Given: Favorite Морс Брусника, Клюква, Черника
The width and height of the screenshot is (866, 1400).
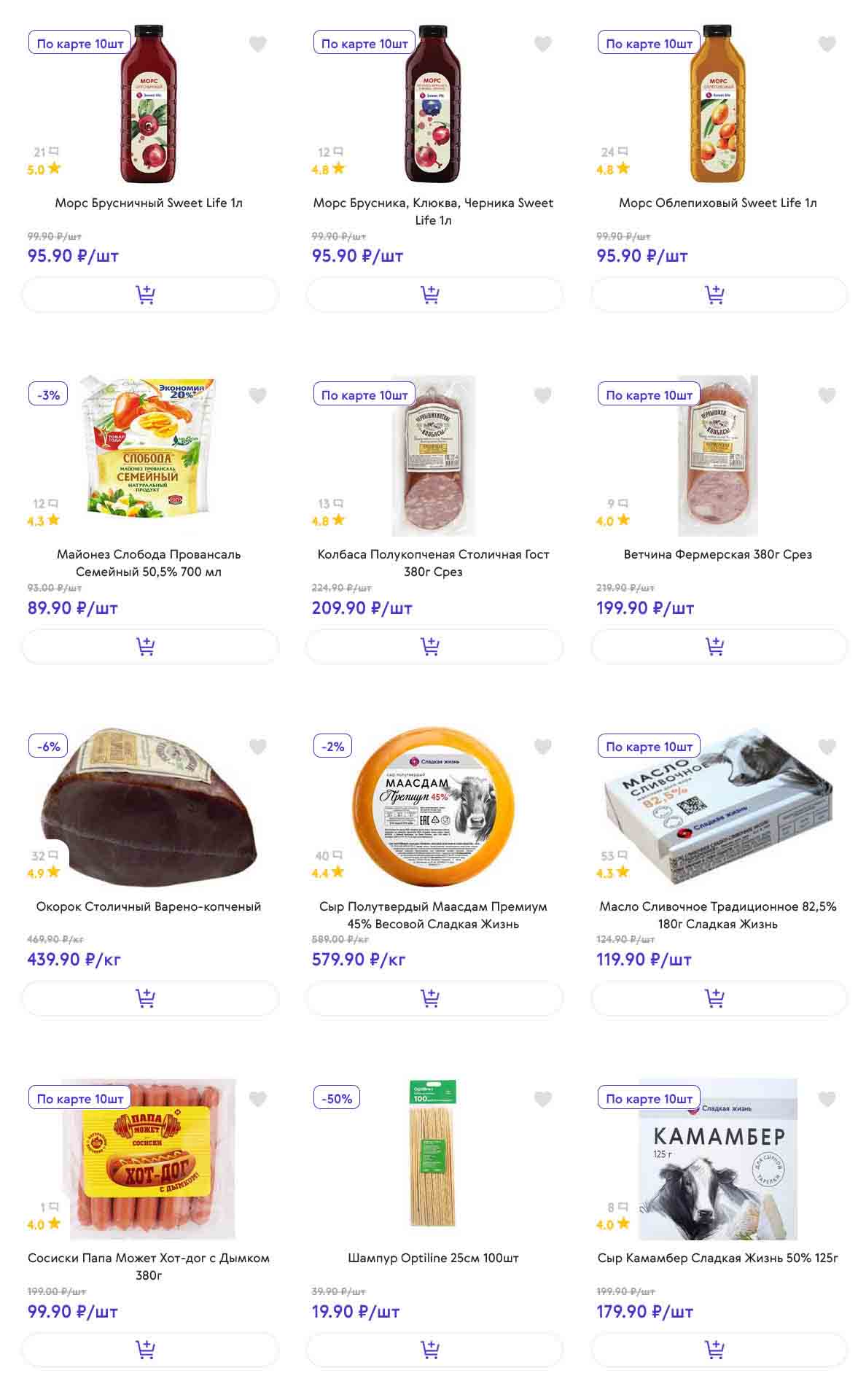Looking at the screenshot, I should coord(542,44).
